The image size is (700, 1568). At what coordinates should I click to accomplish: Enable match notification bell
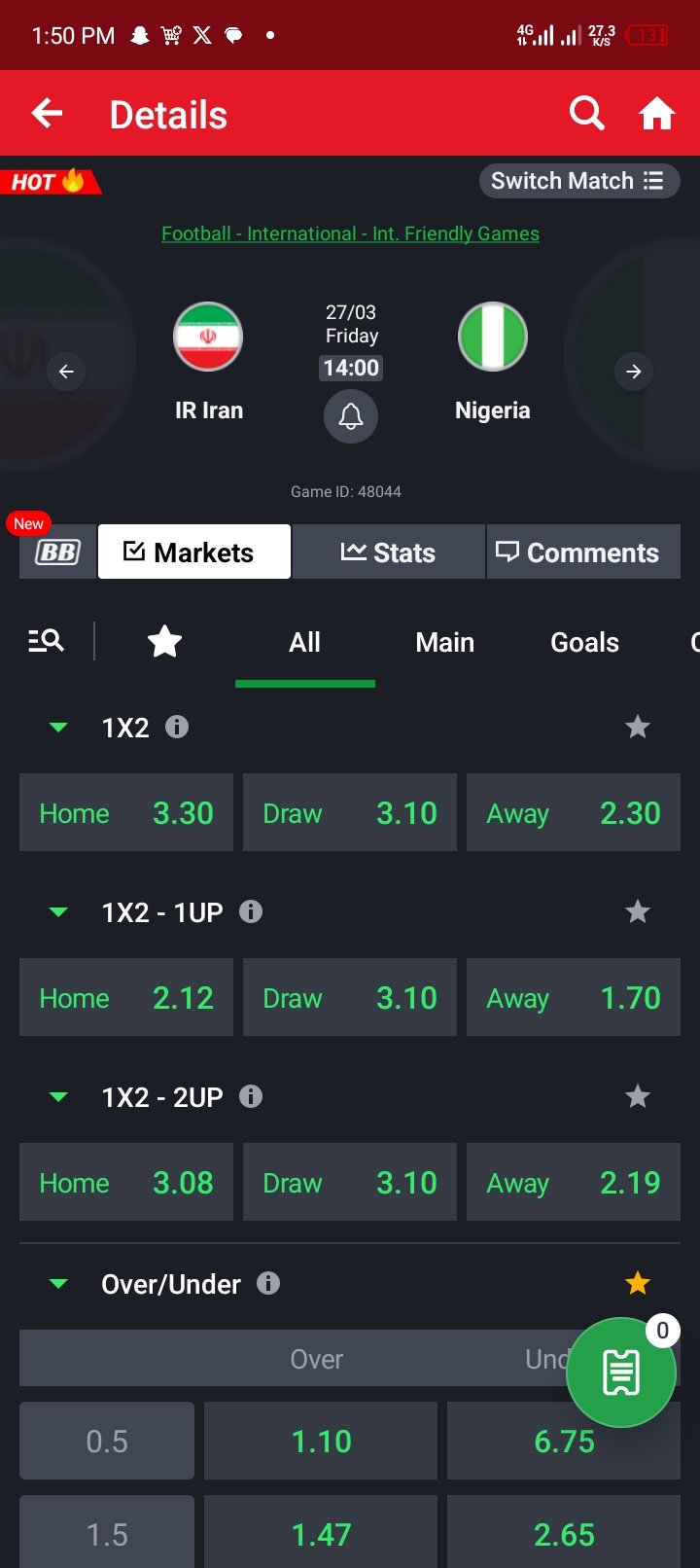(x=351, y=416)
